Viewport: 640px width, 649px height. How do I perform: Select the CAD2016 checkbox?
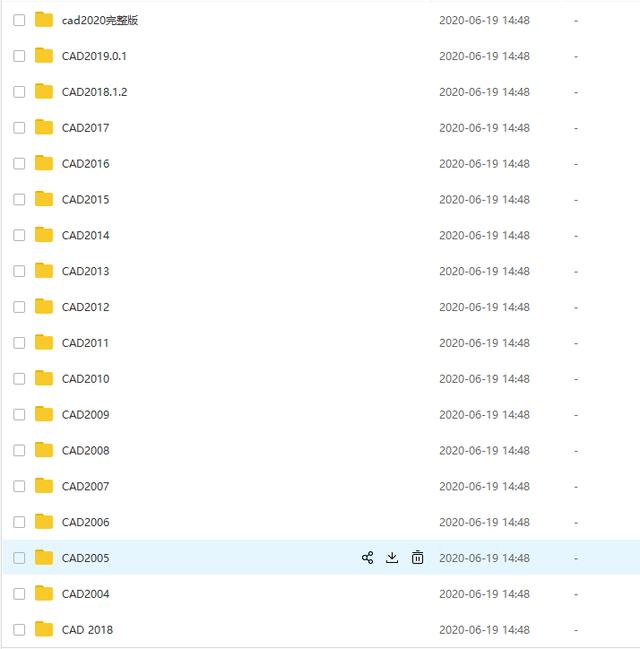click(19, 164)
